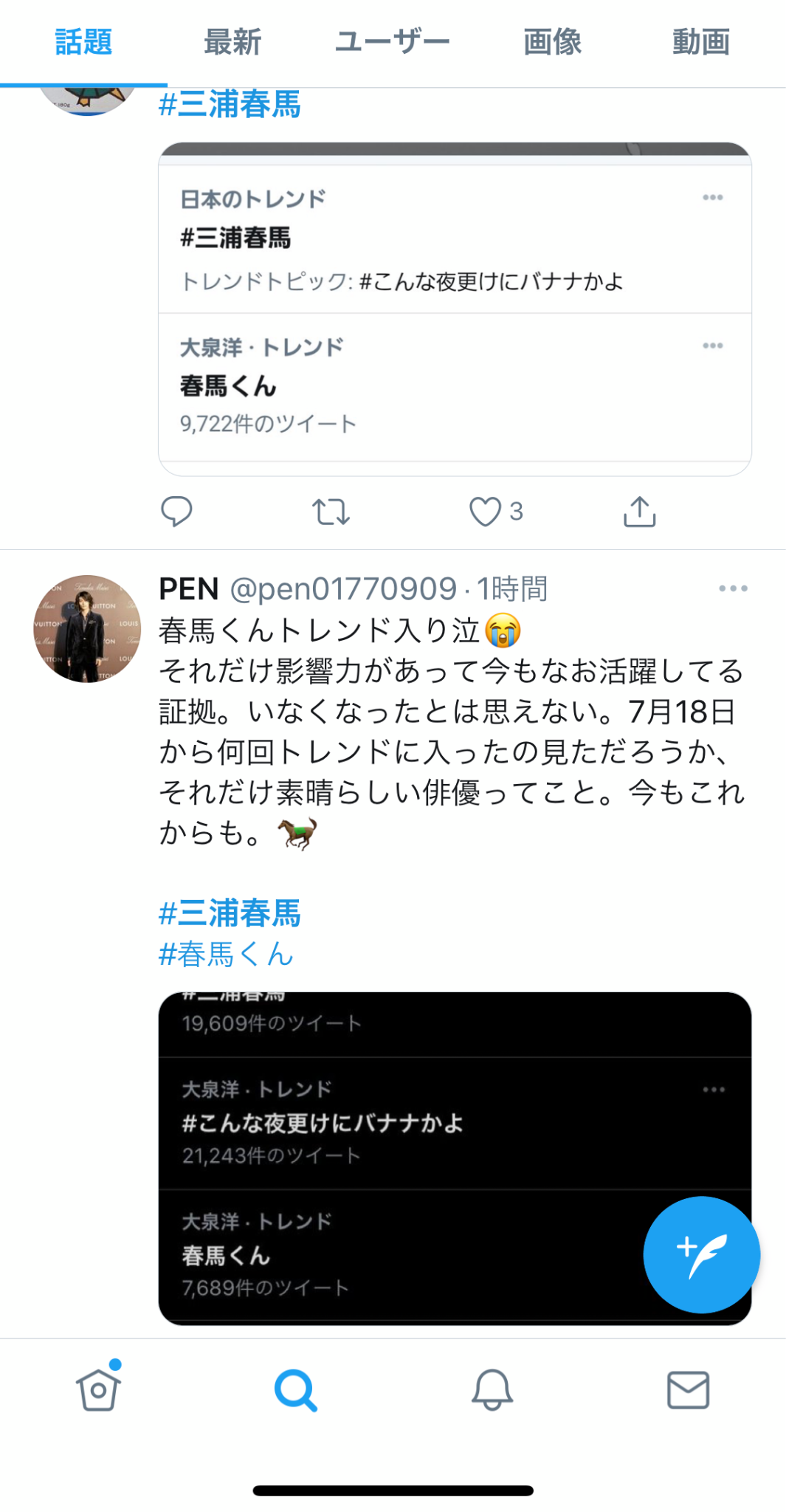Switch to the ユーザー tab
Screen dimensions: 786x1512
pyautogui.click(x=393, y=42)
